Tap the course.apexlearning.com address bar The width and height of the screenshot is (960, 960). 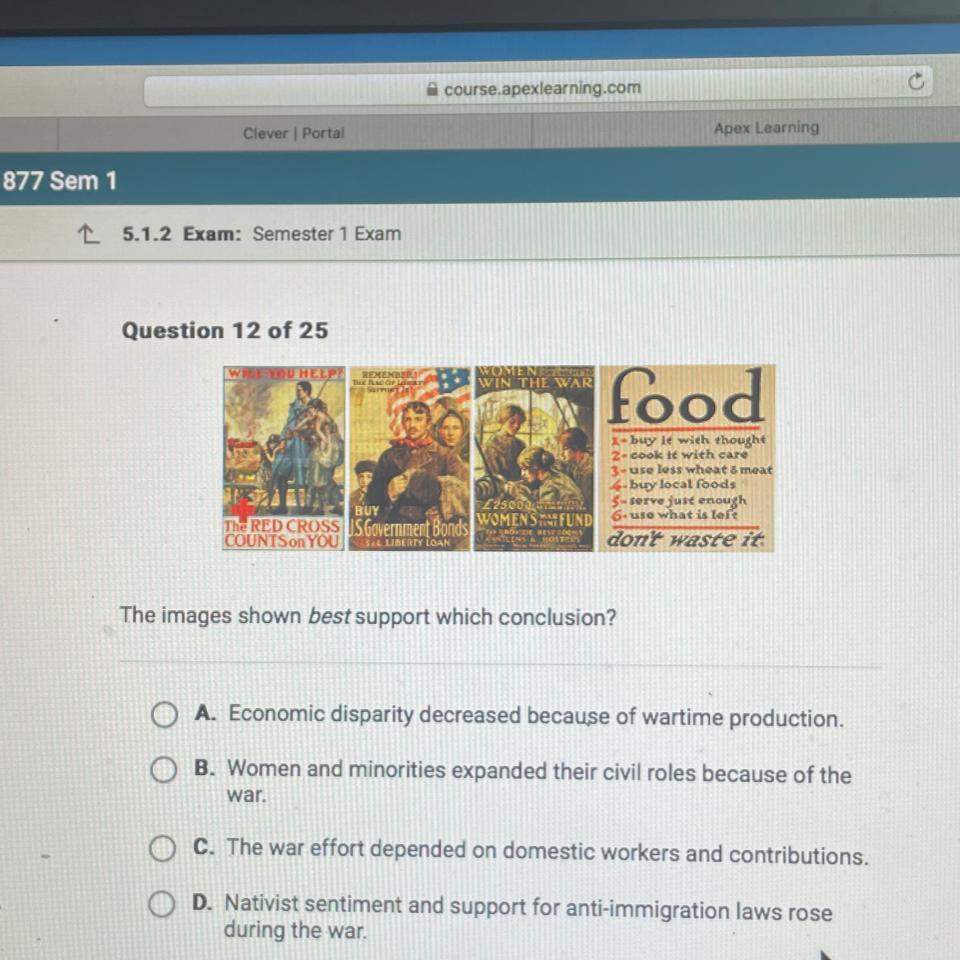538,89
